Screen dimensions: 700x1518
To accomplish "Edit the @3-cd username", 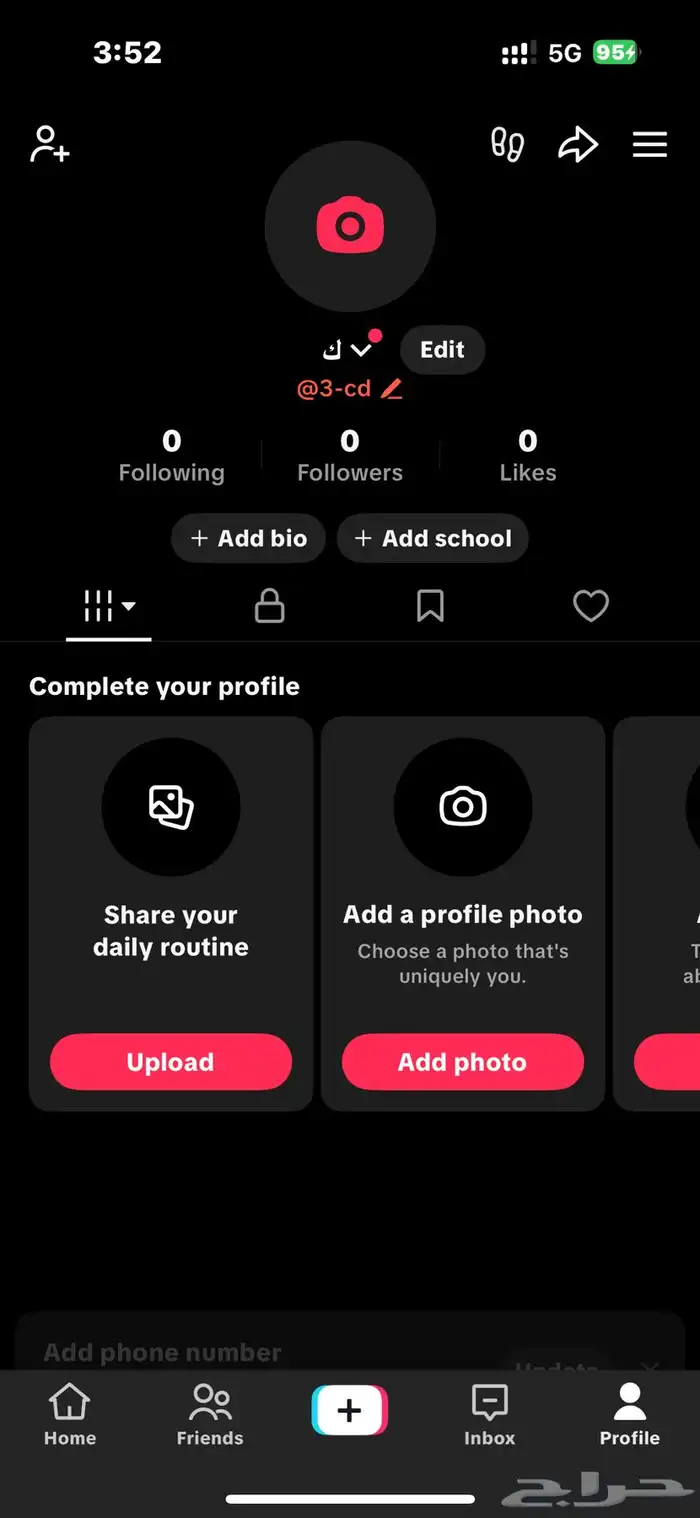I will [x=350, y=389].
